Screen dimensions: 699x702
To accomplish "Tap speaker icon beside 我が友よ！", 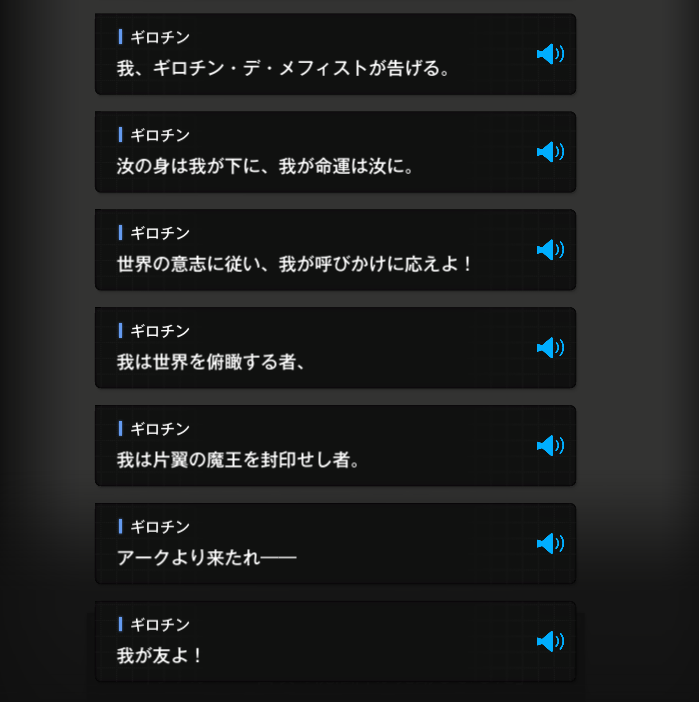I will click(x=549, y=642).
